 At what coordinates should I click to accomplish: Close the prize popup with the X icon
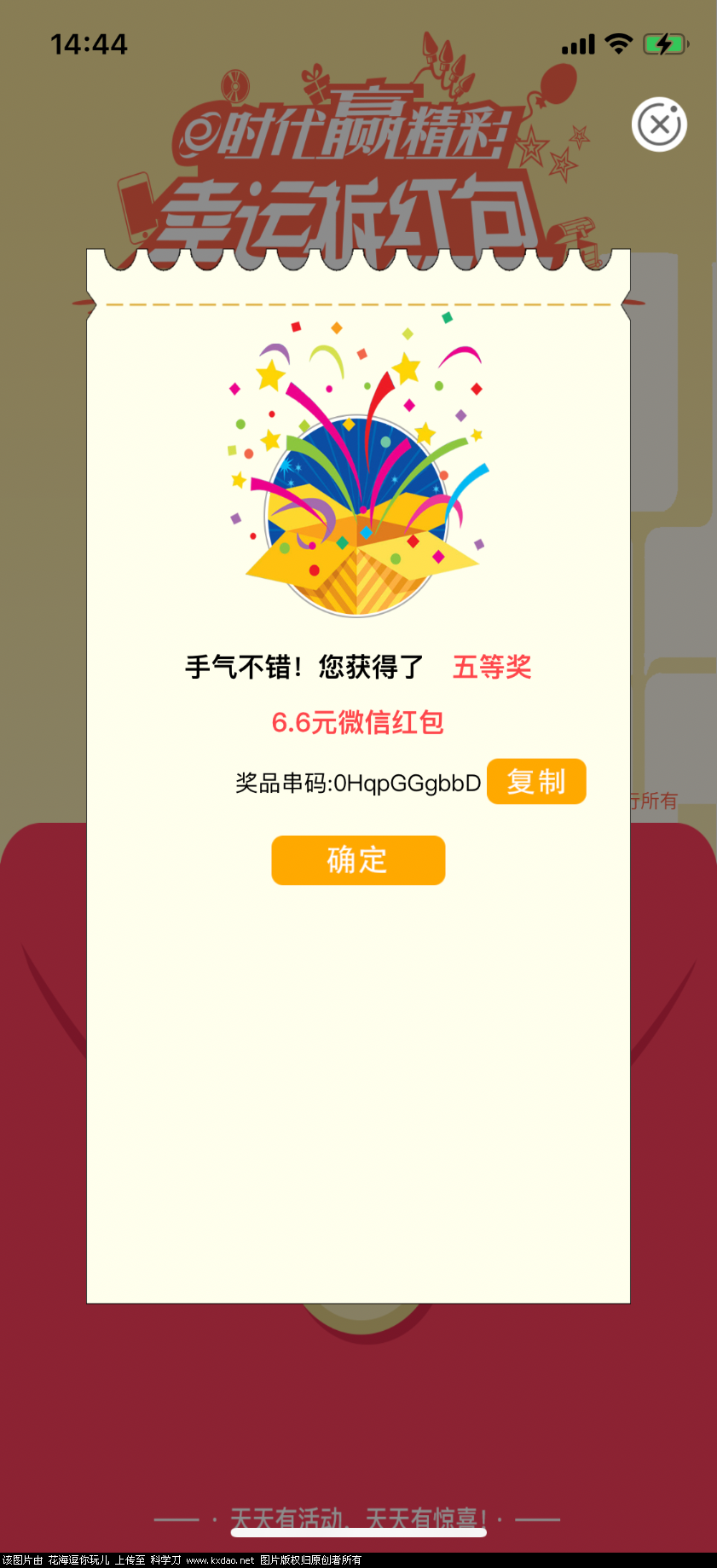point(659,124)
